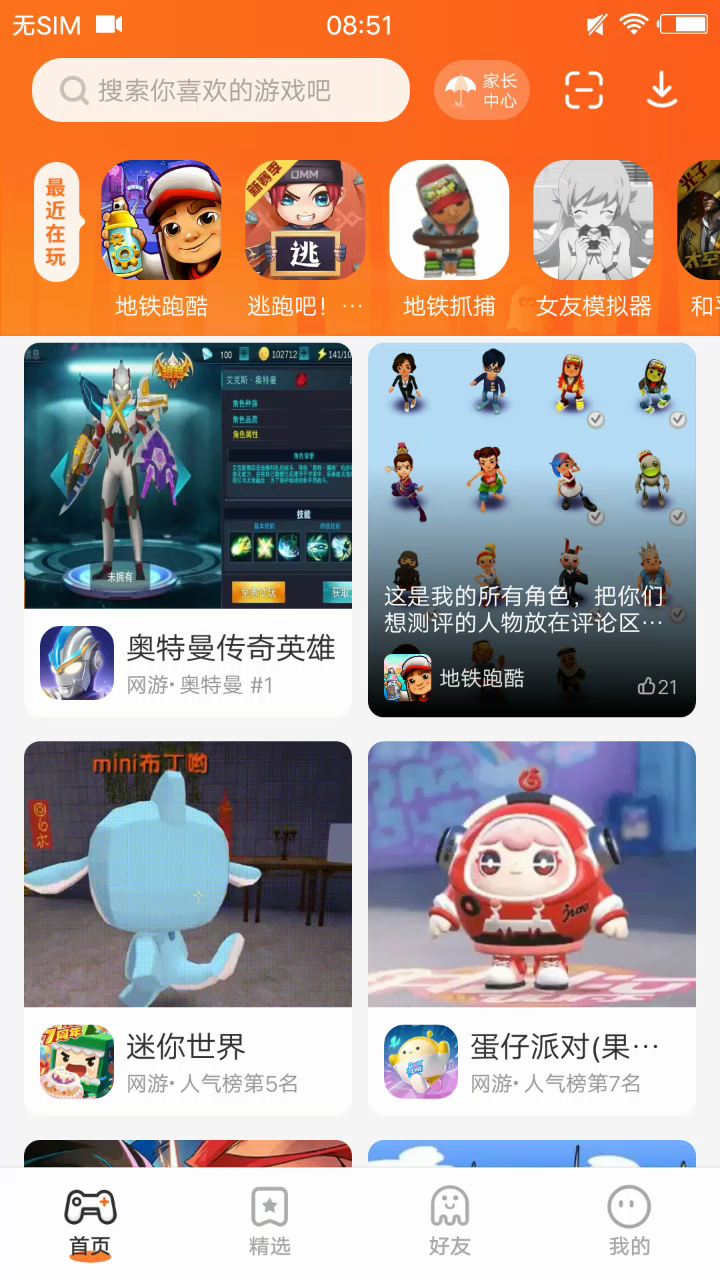720x1280 pixels.
Task: Open the 我的 tab
Action: (629, 1222)
